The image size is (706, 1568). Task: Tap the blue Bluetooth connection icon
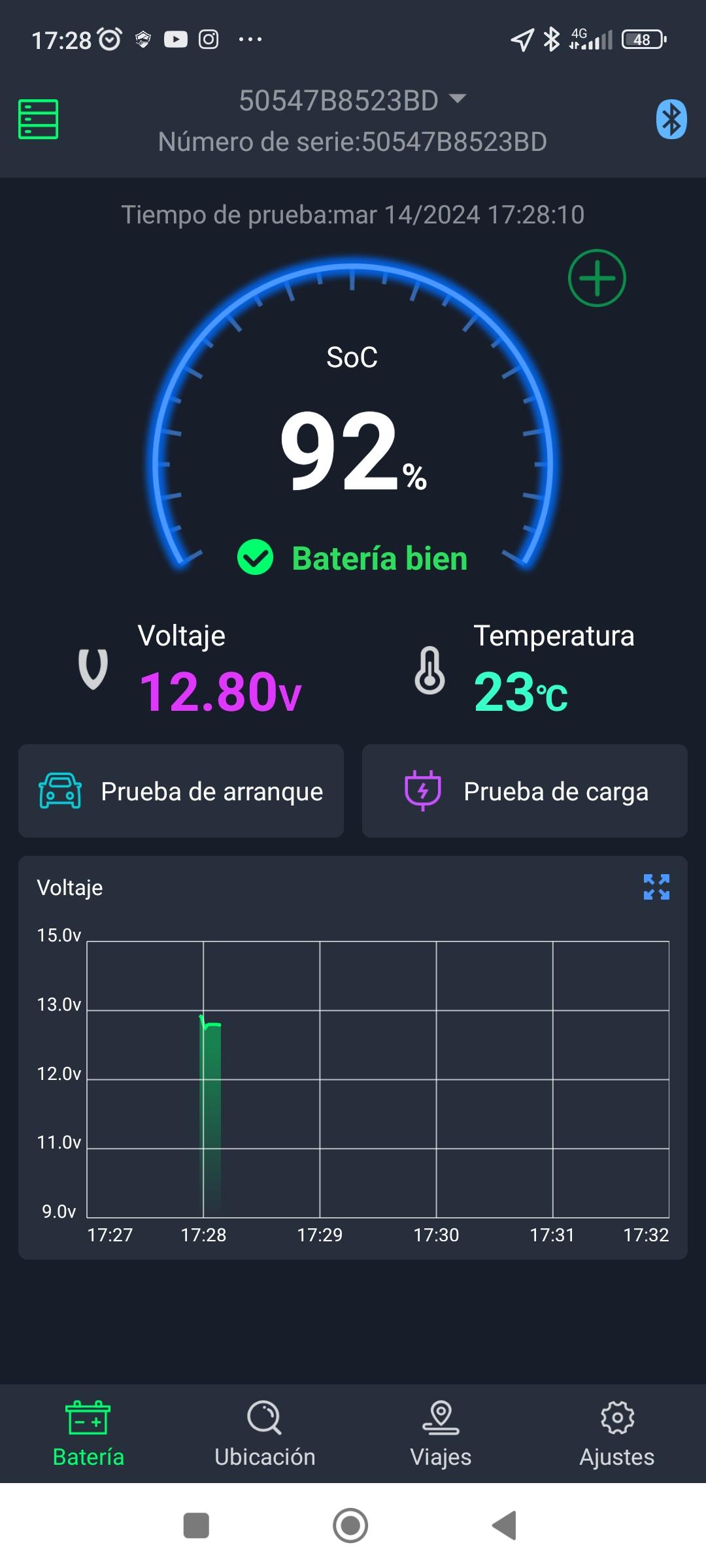pos(671,119)
